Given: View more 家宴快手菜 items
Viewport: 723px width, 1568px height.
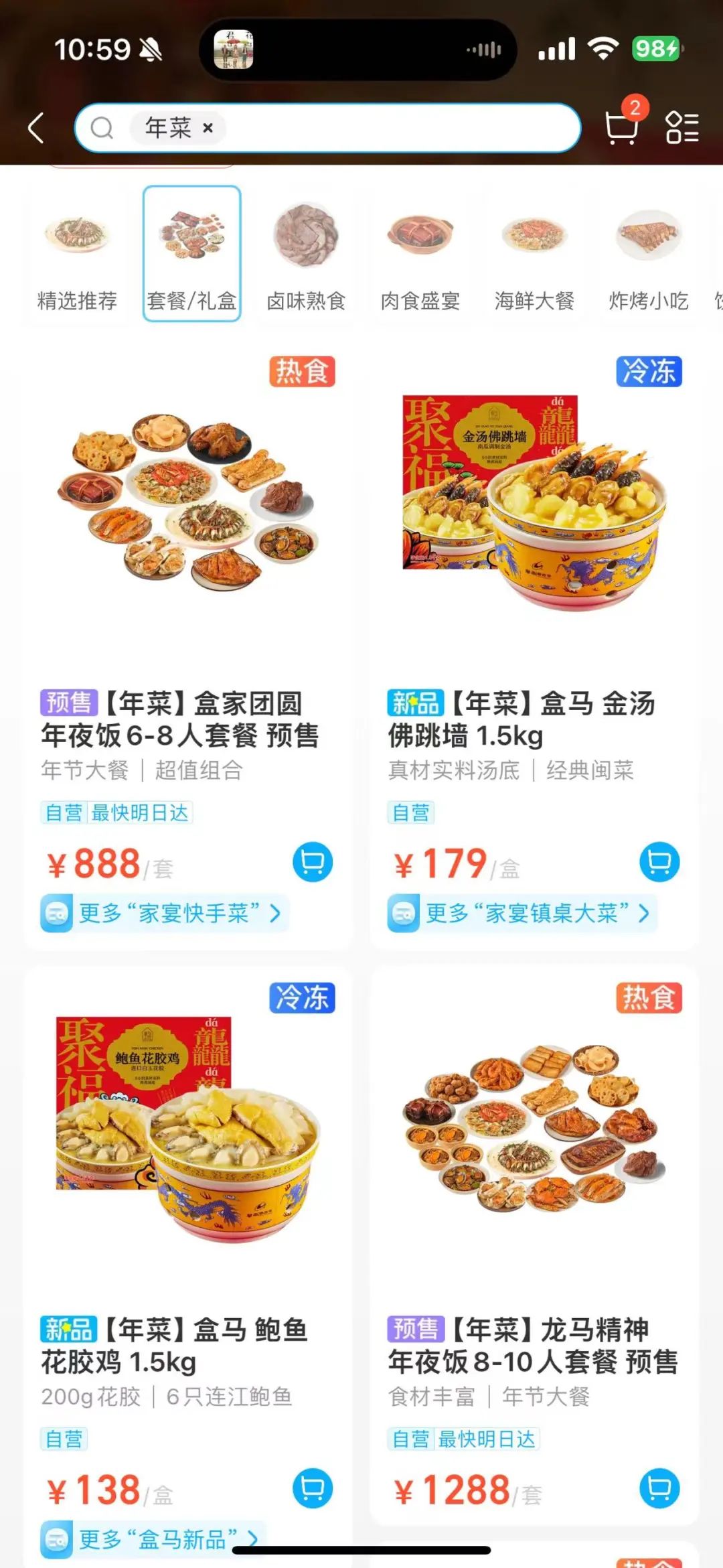Looking at the screenshot, I should click(x=165, y=913).
